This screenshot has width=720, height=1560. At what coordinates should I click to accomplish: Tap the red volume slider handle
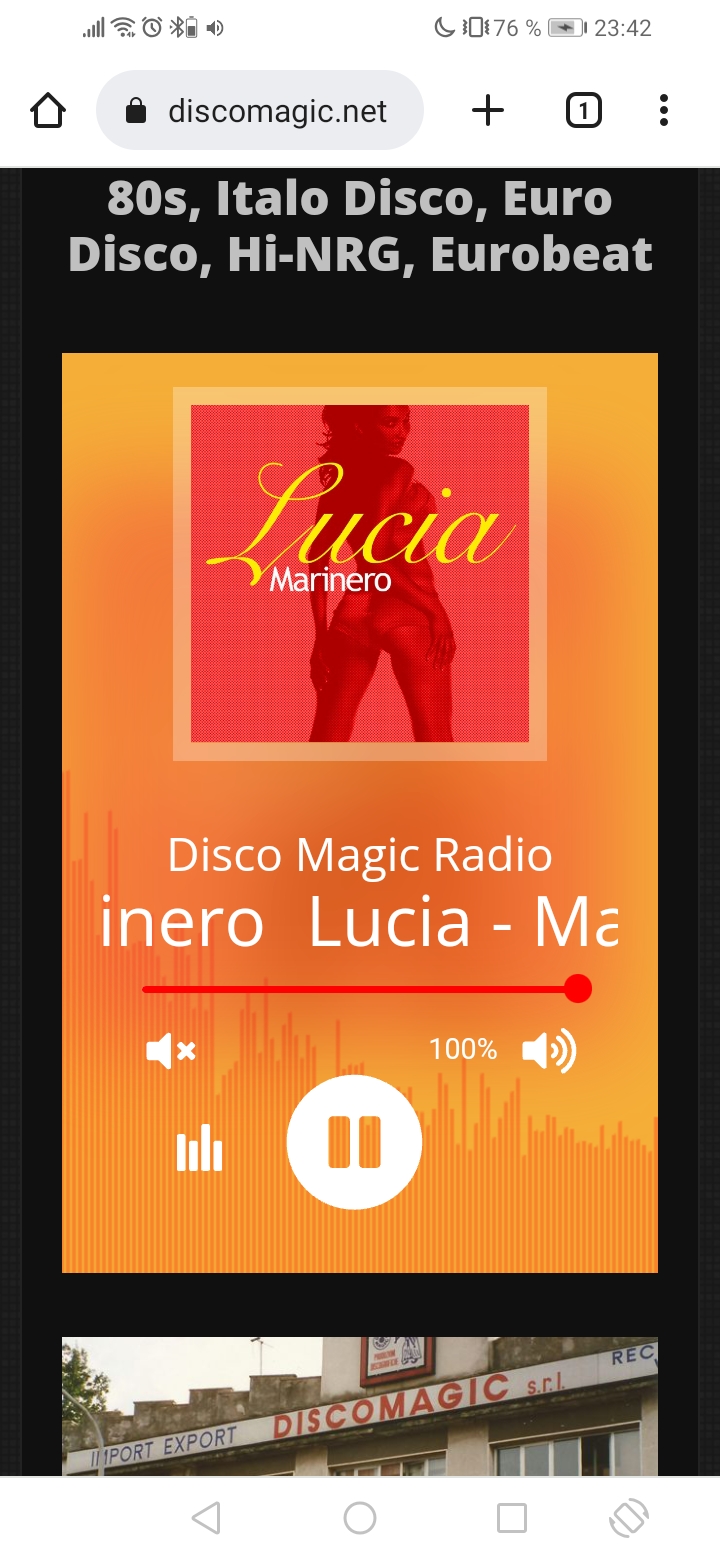[578, 989]
